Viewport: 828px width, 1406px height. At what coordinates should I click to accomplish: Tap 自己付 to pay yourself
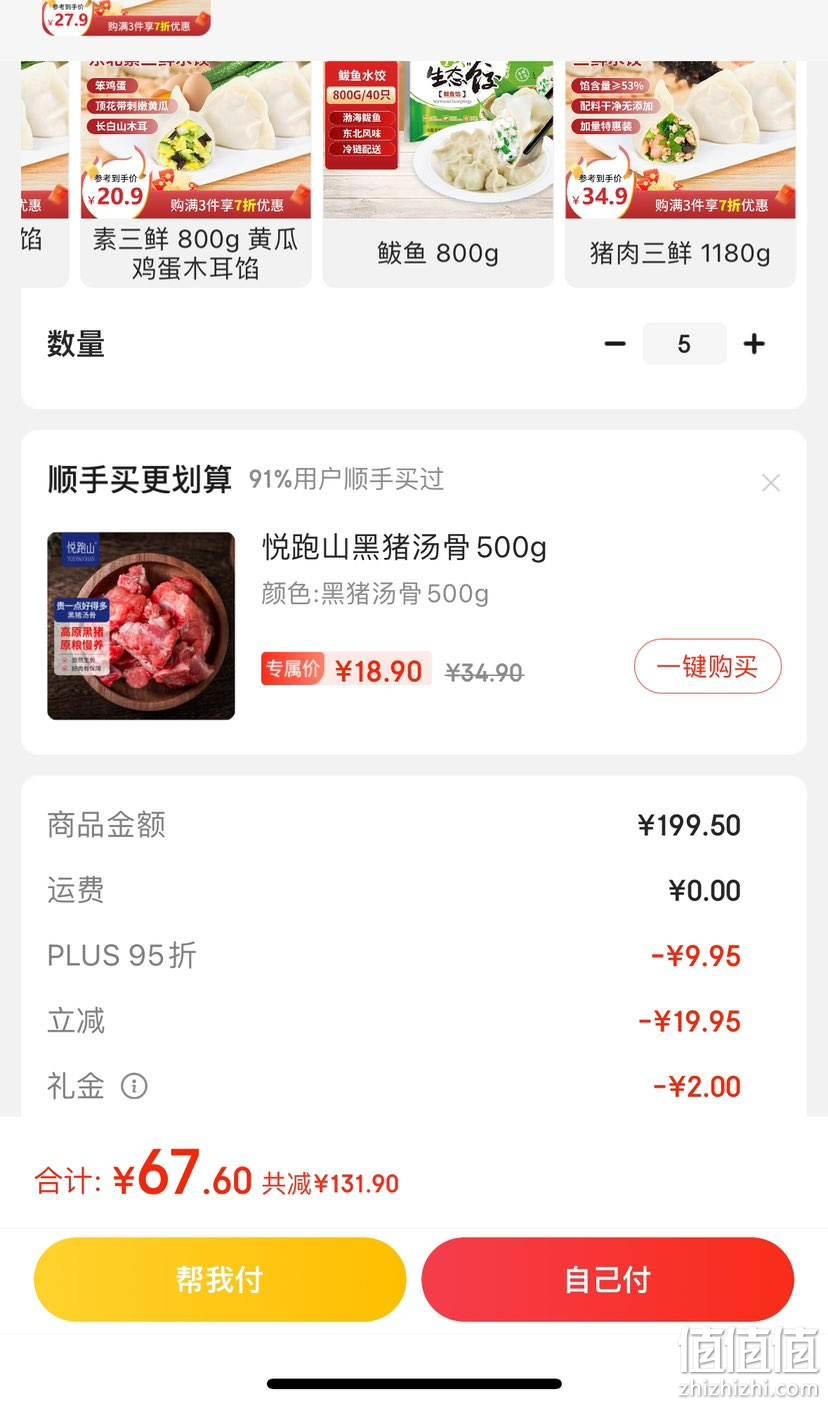608,1279
